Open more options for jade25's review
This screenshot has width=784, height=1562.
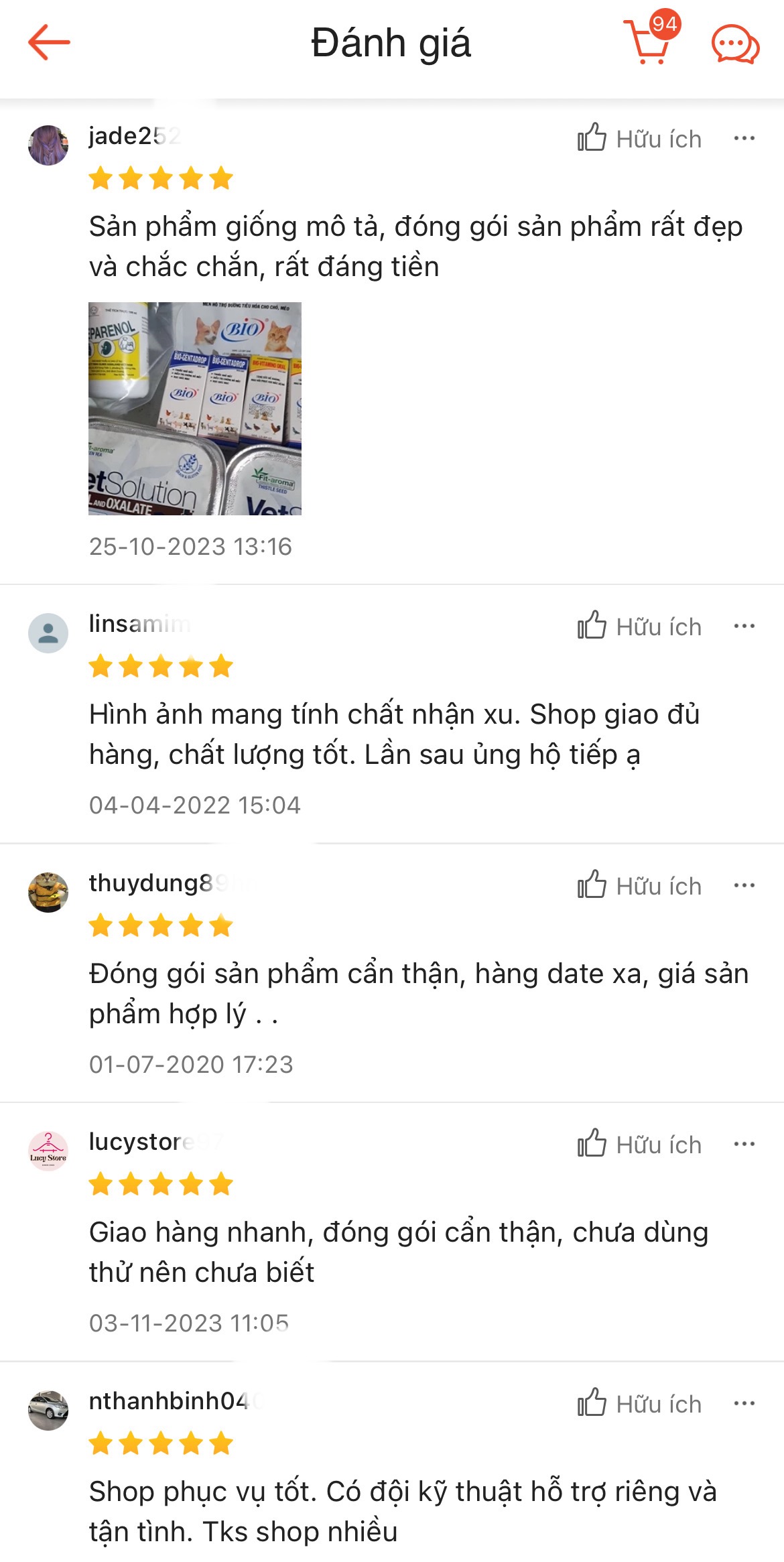[744, 139]
